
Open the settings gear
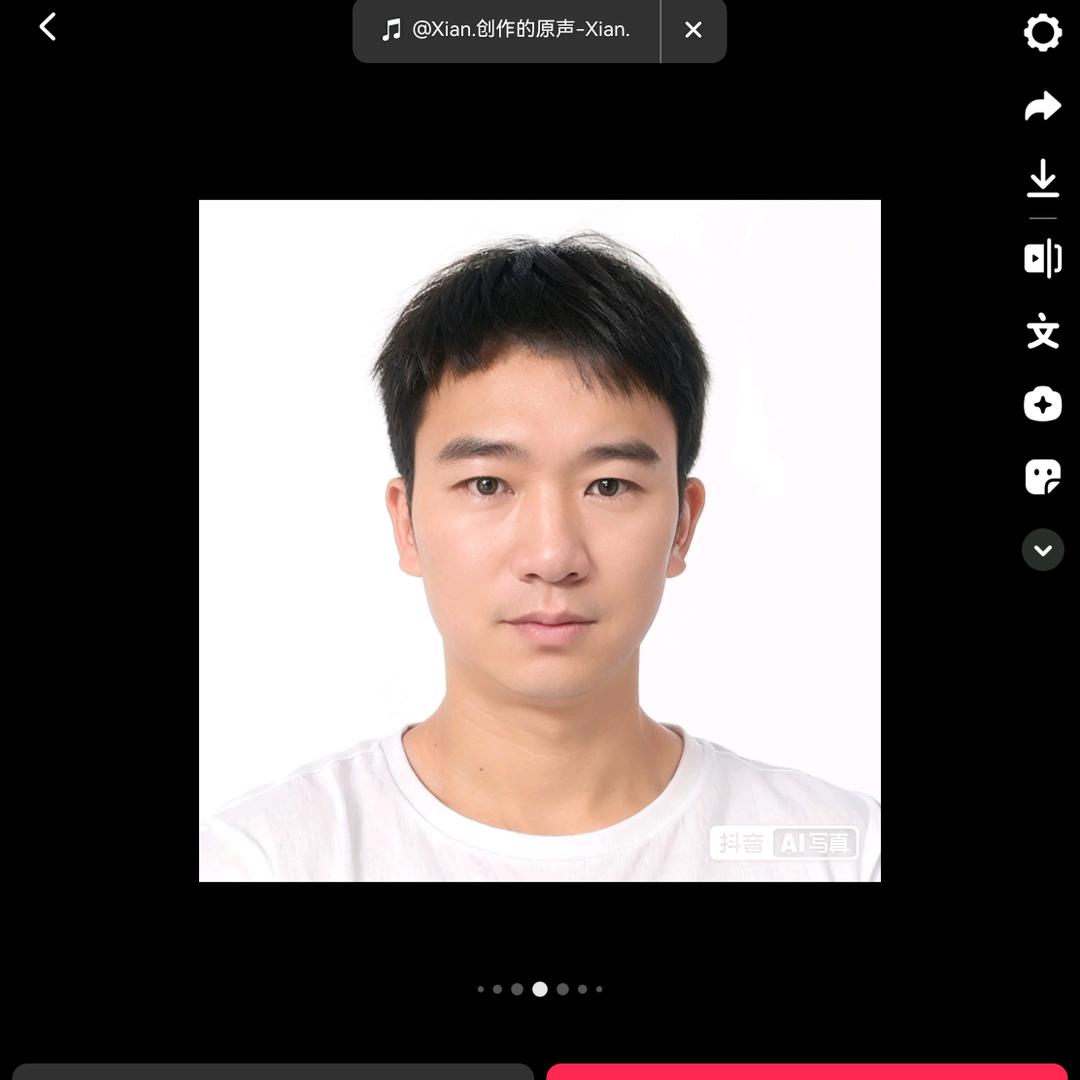pyautogui.click(x=1042, y=32)
